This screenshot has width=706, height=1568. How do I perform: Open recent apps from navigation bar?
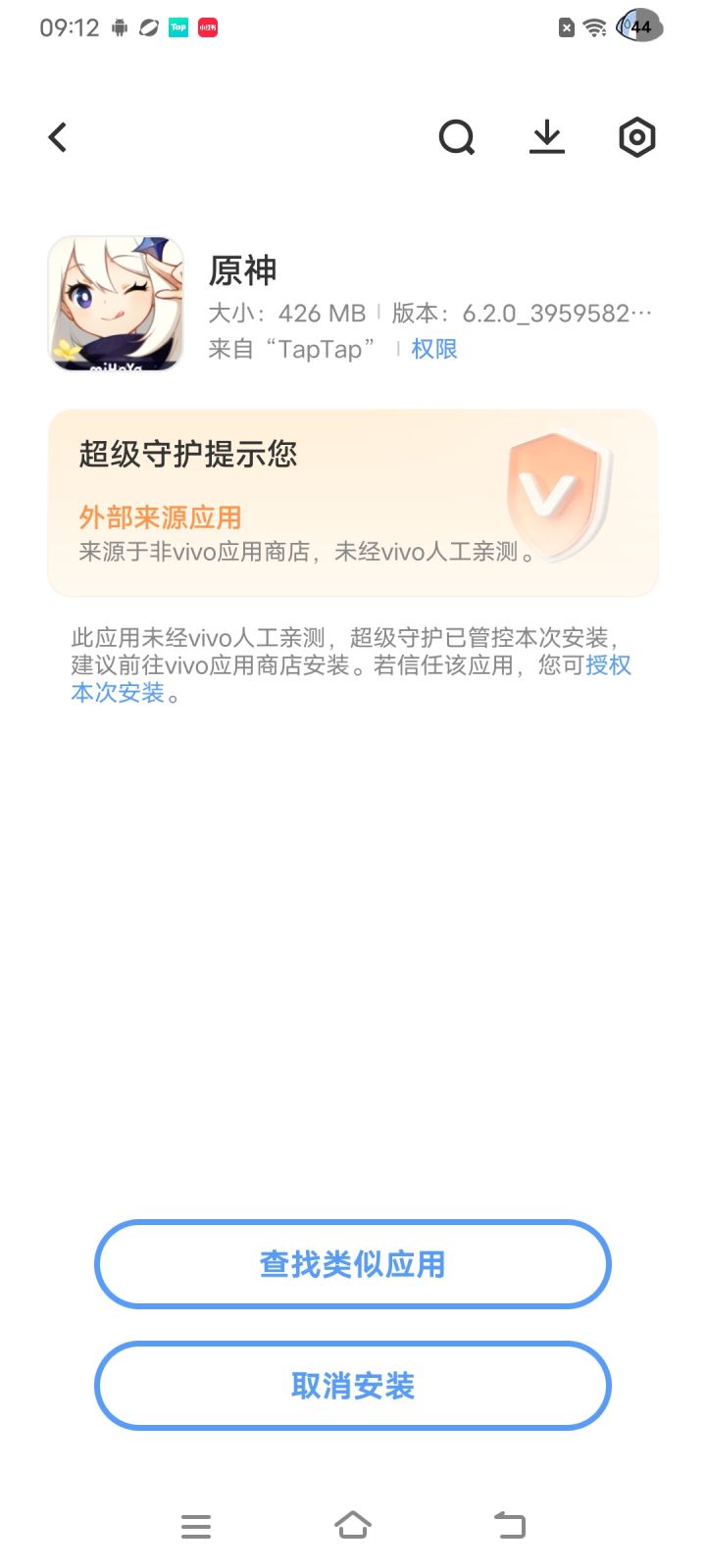[x=195, y=1525]
